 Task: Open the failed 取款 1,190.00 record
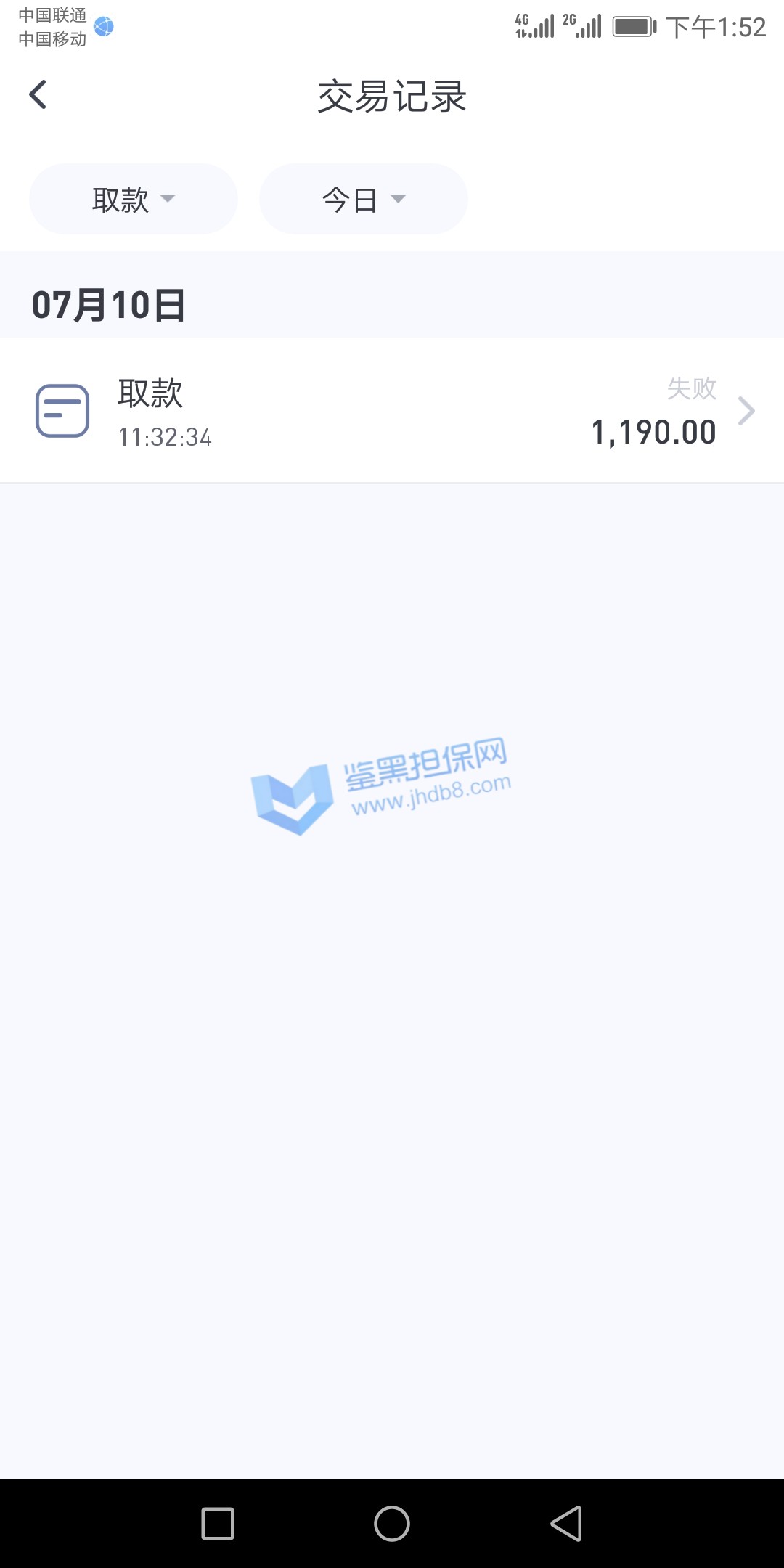pos(392,411)
